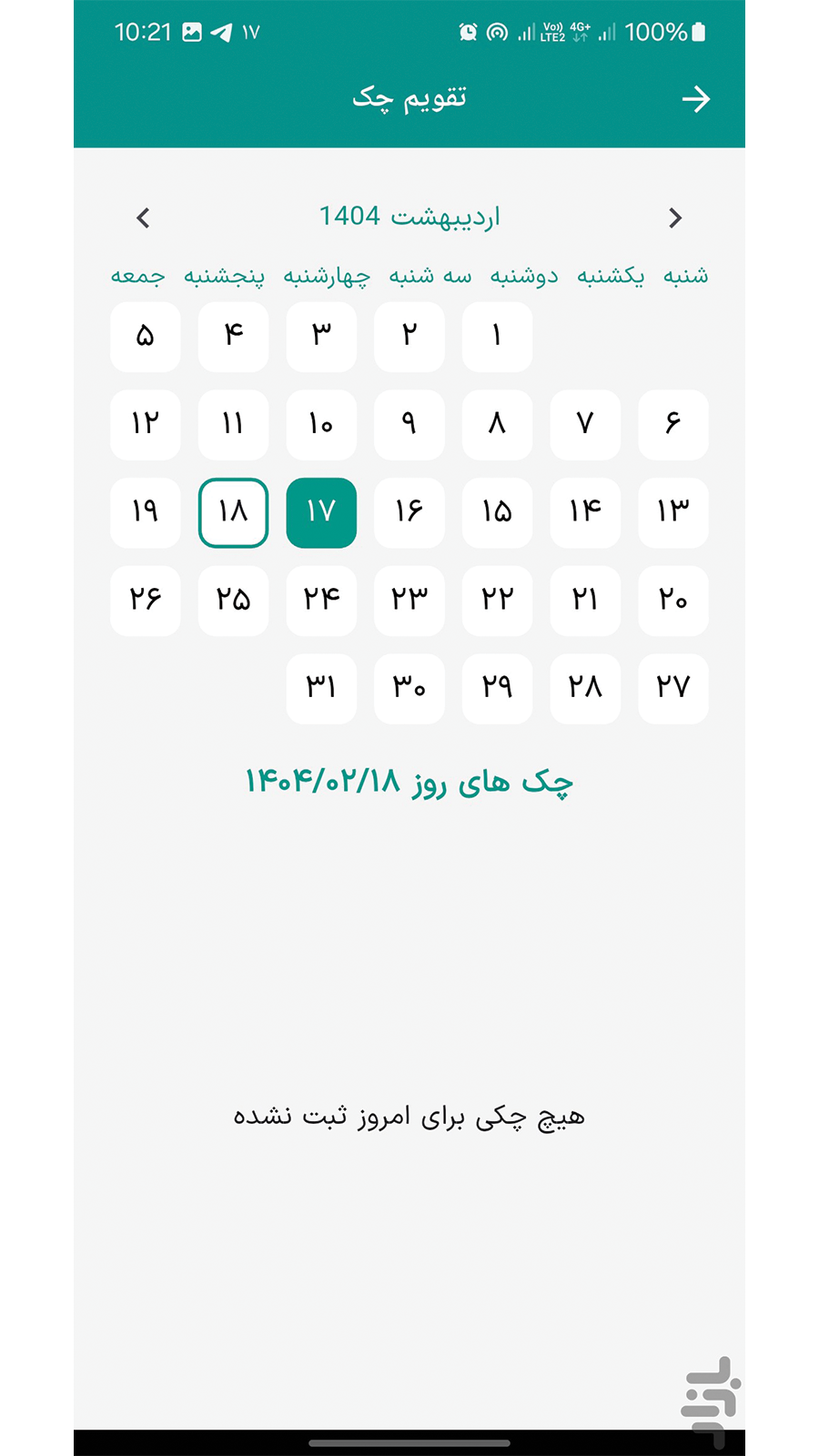This screenshot has height=1456, width=819.
Task: Select day ۳۱ in the calendar
Action: [321, 688]
